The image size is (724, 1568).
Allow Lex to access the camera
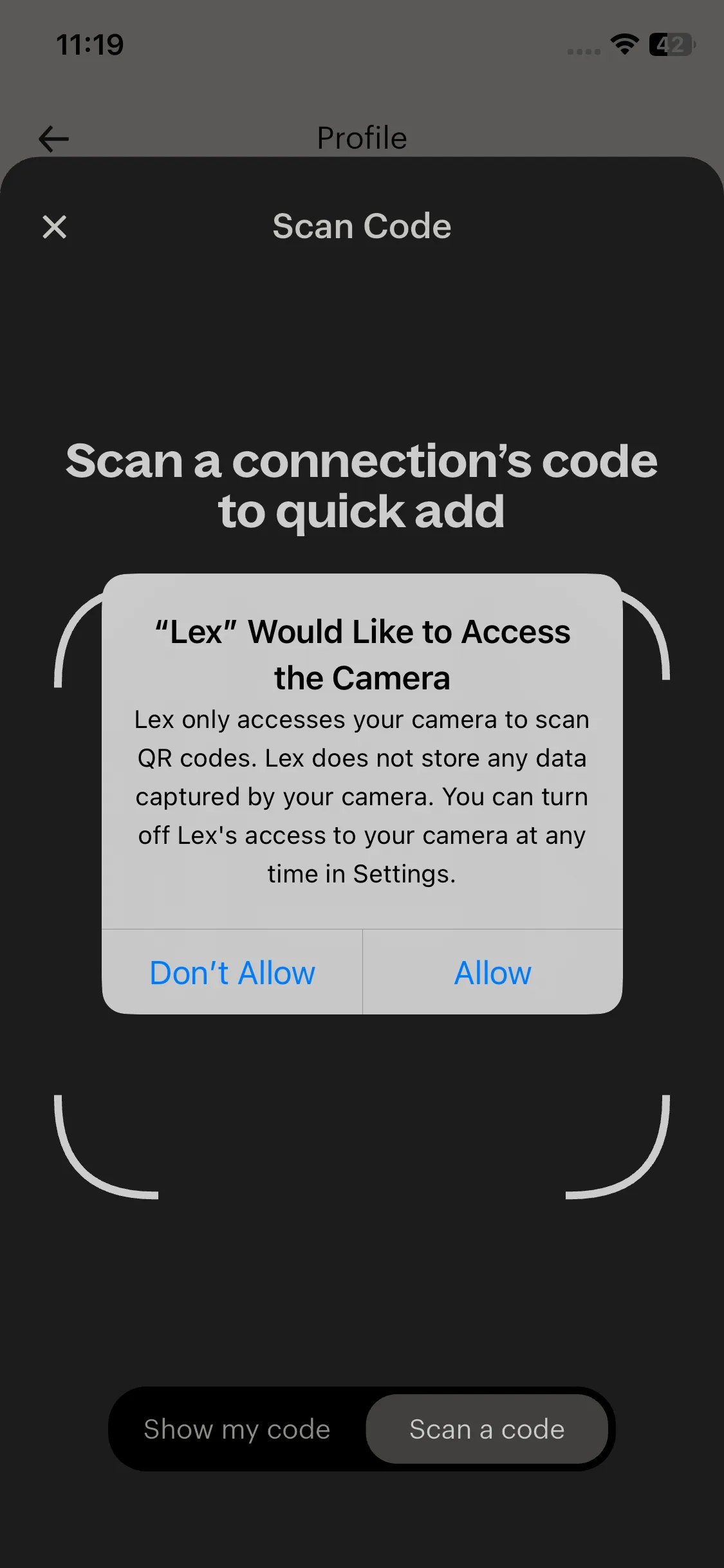(x=492, y=973)
